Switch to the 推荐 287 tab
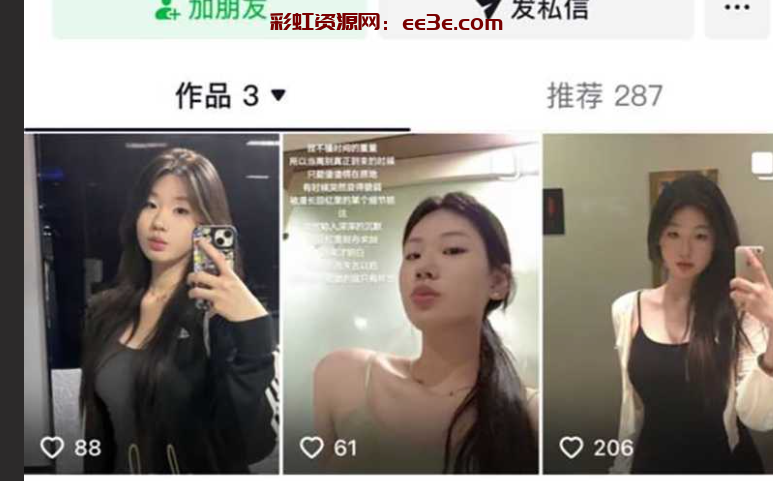 604,96
